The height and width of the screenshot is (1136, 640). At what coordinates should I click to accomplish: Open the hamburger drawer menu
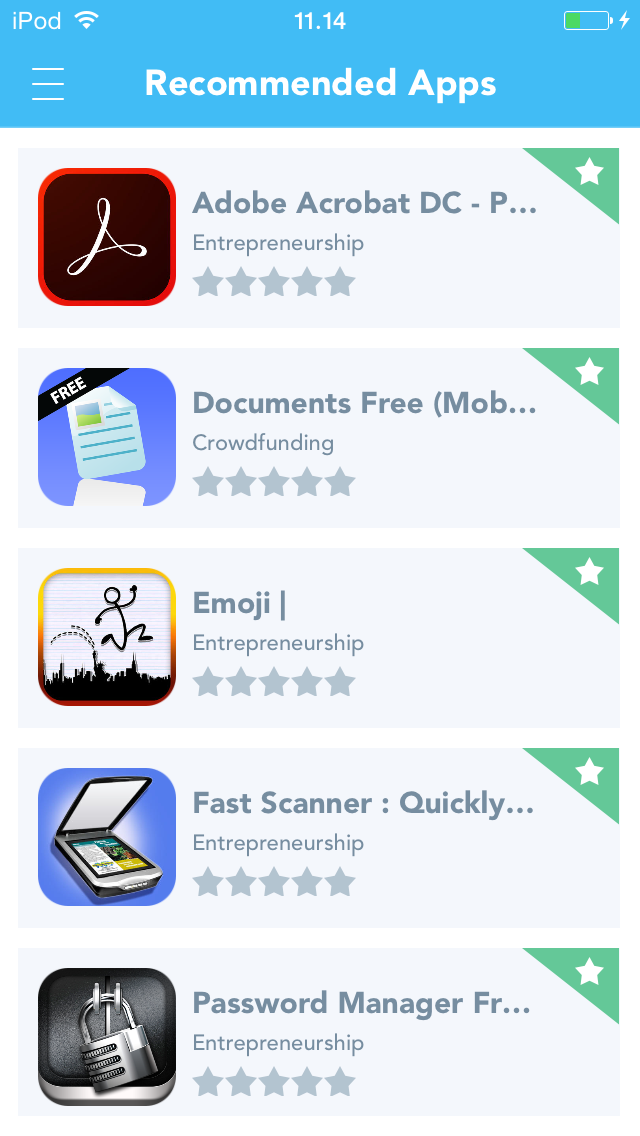tap(48, 83)
